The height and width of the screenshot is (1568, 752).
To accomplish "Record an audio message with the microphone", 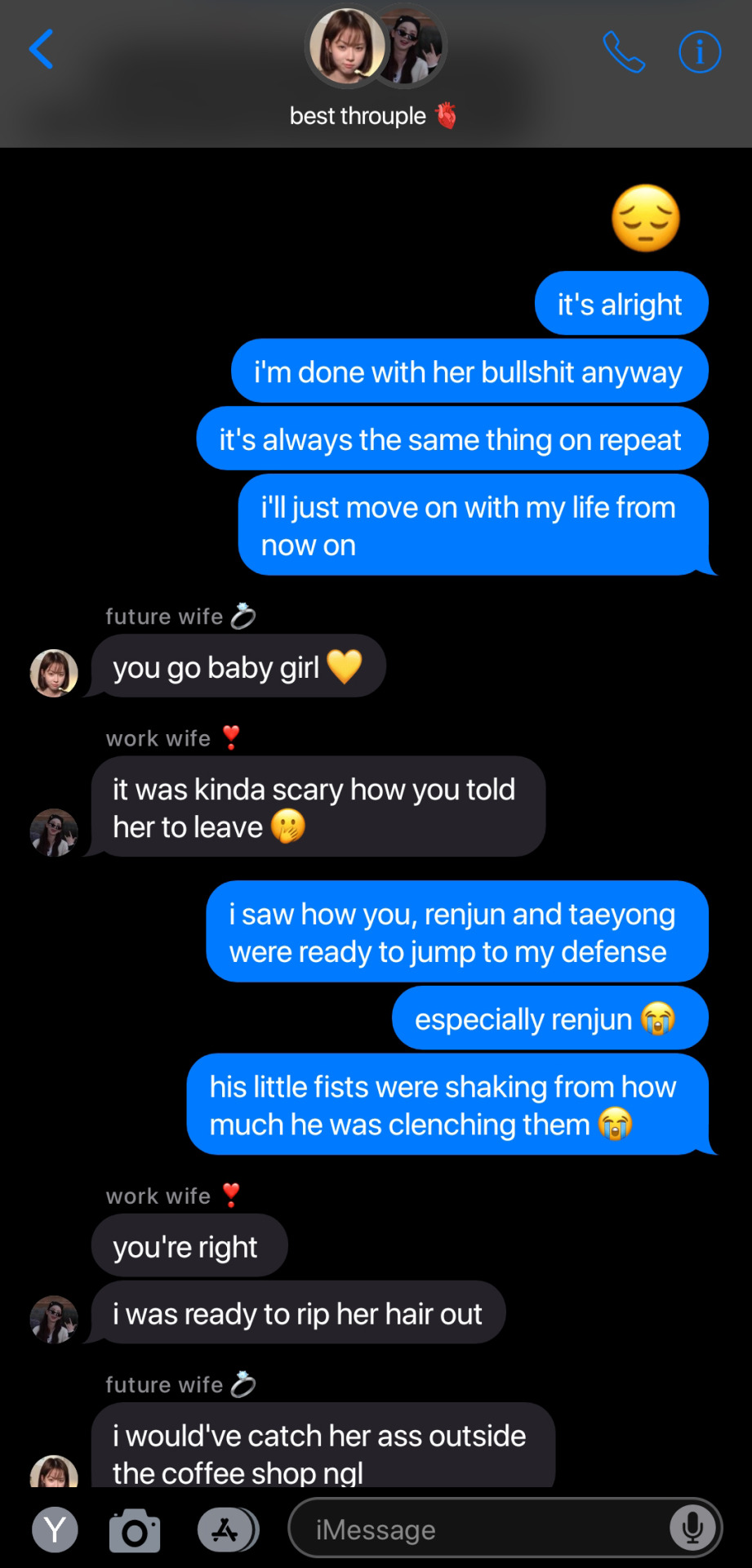I will point(692,1527).
